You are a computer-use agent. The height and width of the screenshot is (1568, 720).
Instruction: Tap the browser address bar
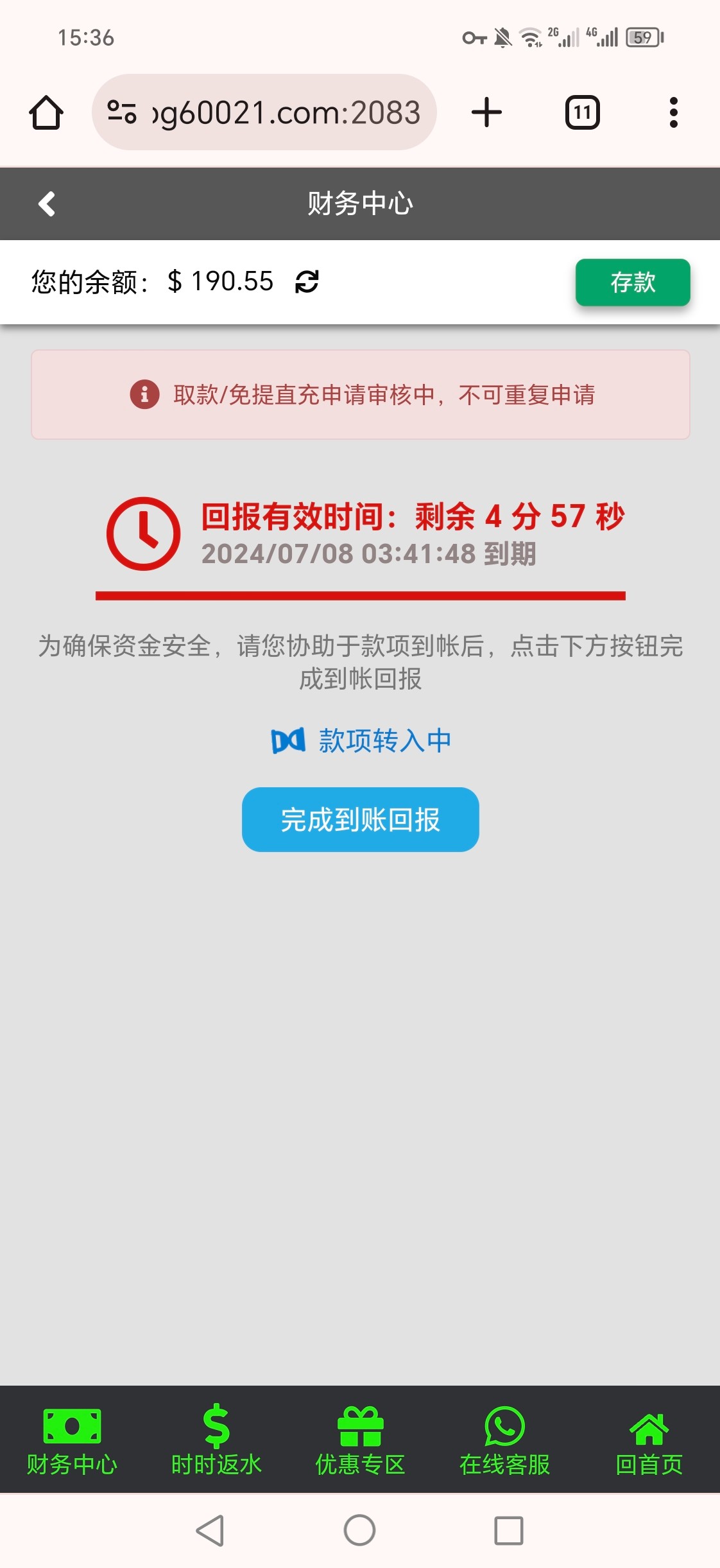264,112
